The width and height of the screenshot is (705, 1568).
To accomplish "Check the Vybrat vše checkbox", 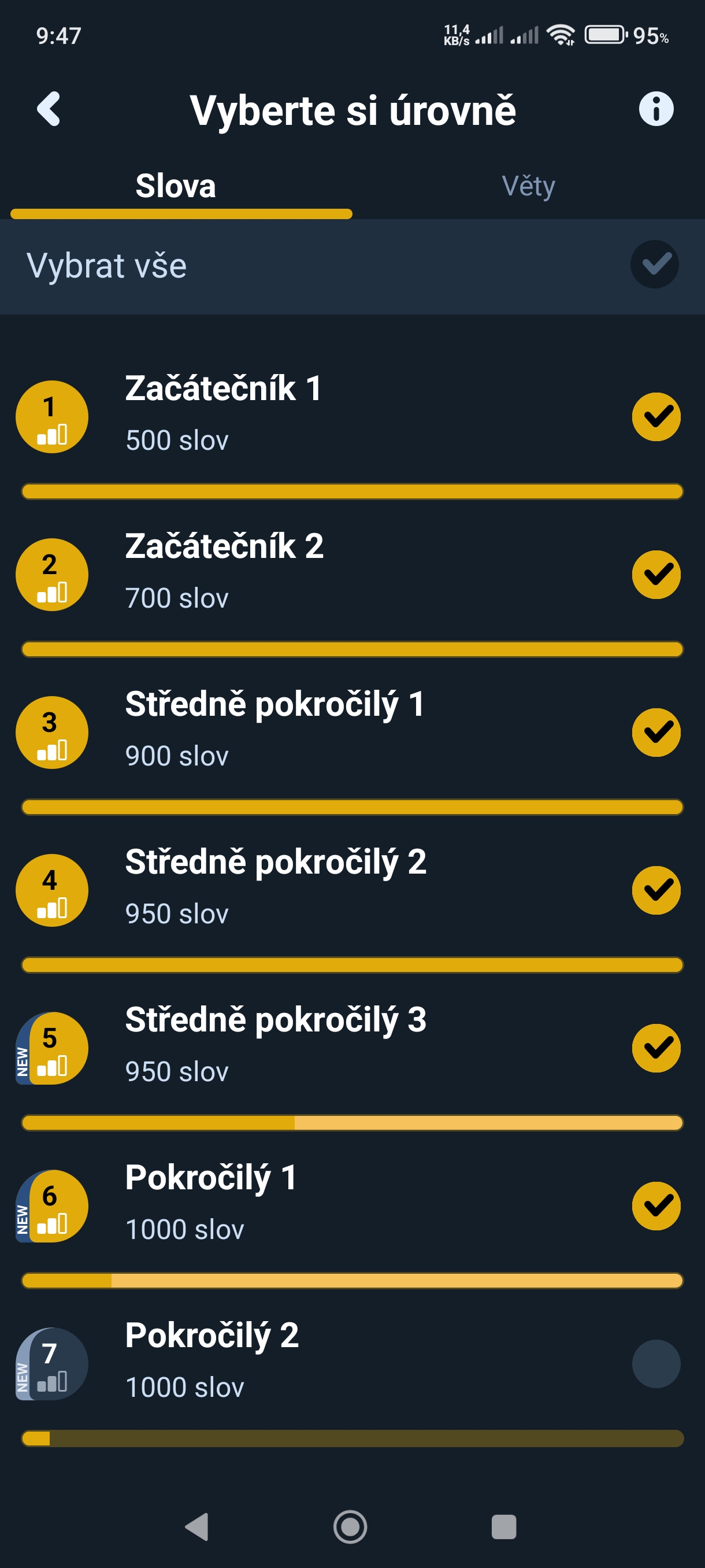I will pyautogui.click(x=655, y=264).
